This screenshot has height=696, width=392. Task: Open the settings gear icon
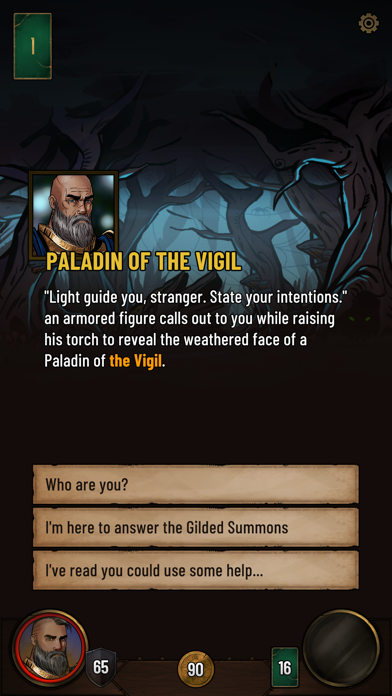[x=368, y=23]
